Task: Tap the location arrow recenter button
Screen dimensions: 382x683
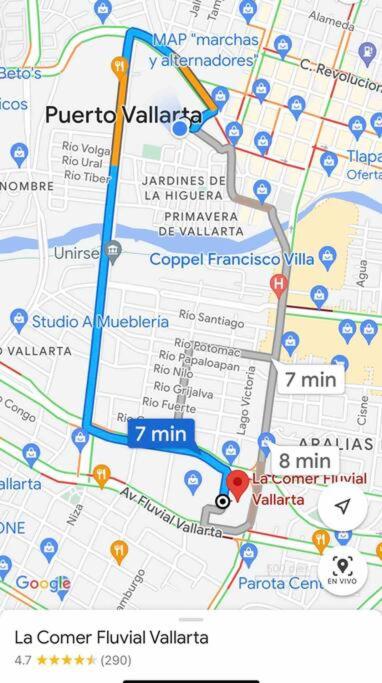Action: (x=343, y=507)
